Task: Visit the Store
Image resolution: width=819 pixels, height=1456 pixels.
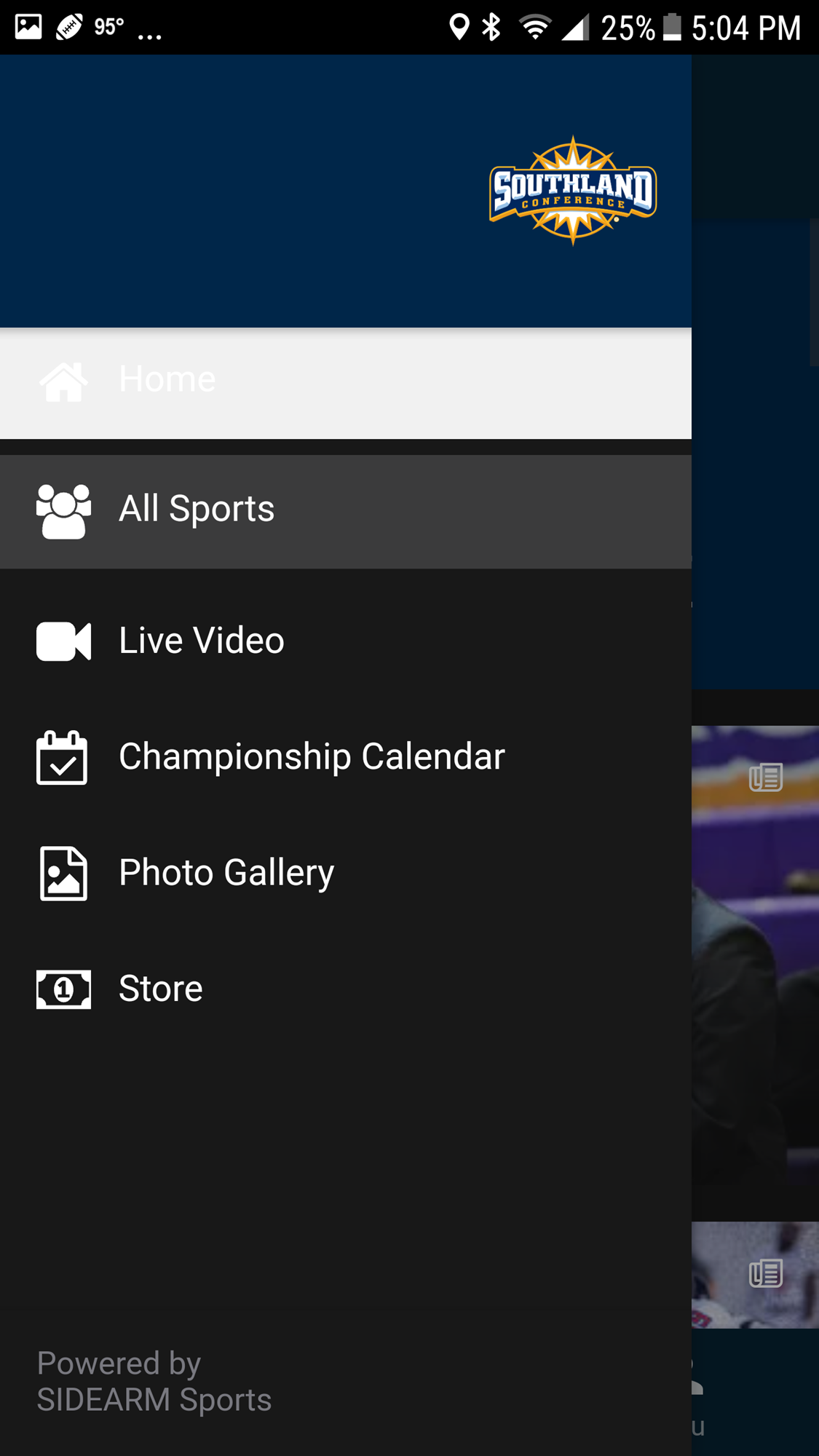Action: coord(160,989)
